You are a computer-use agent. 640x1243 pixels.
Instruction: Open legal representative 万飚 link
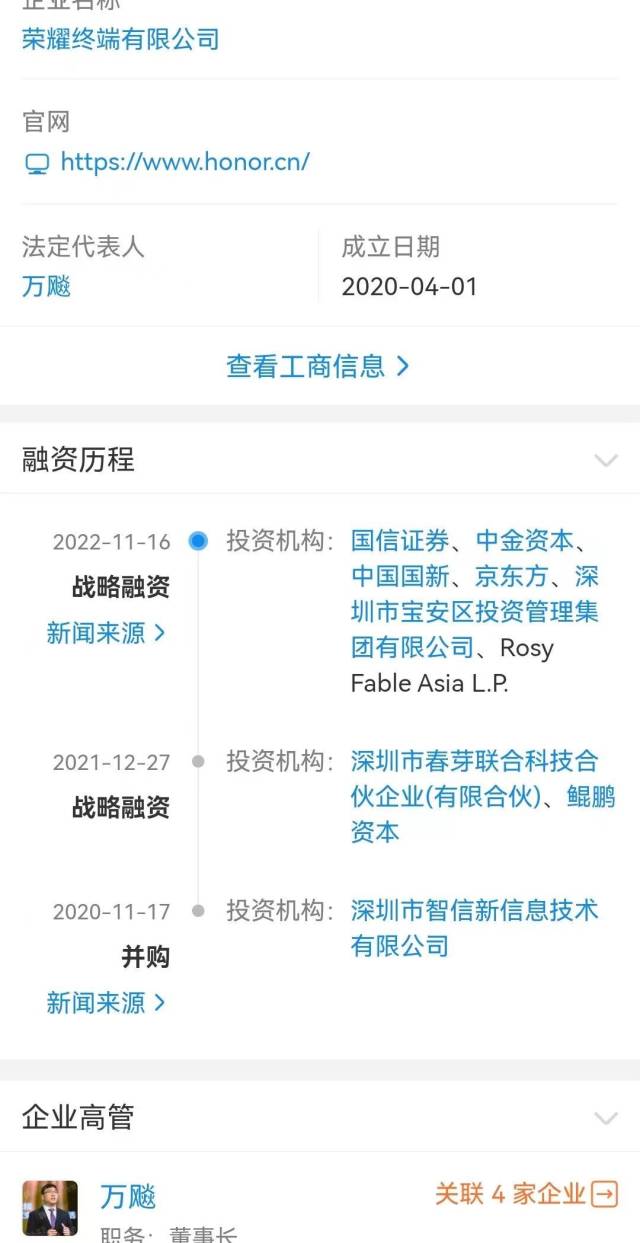[46, 287]
